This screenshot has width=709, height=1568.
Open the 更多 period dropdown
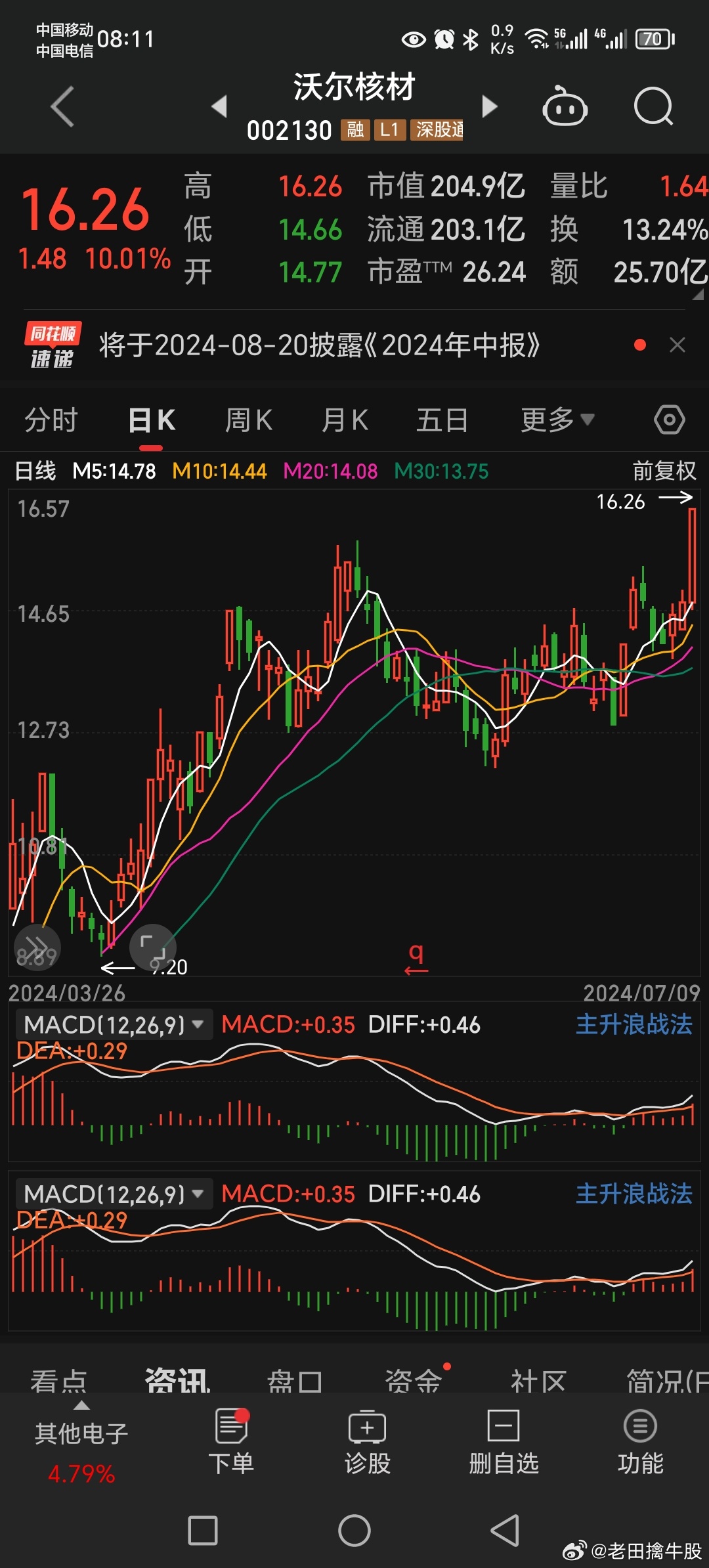pyautogui.click(x=555, y=419)
